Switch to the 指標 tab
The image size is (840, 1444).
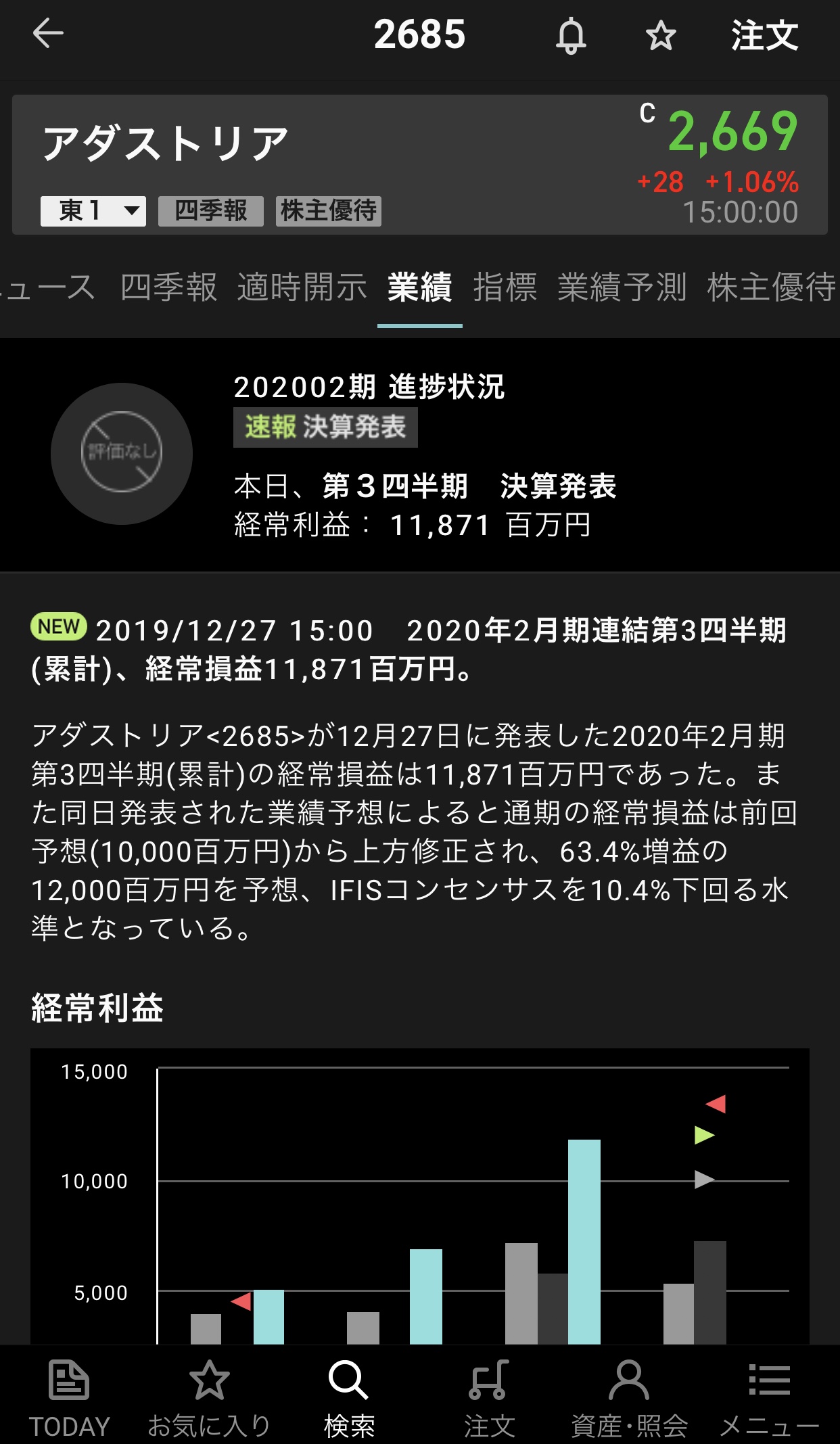click(505, 287)
